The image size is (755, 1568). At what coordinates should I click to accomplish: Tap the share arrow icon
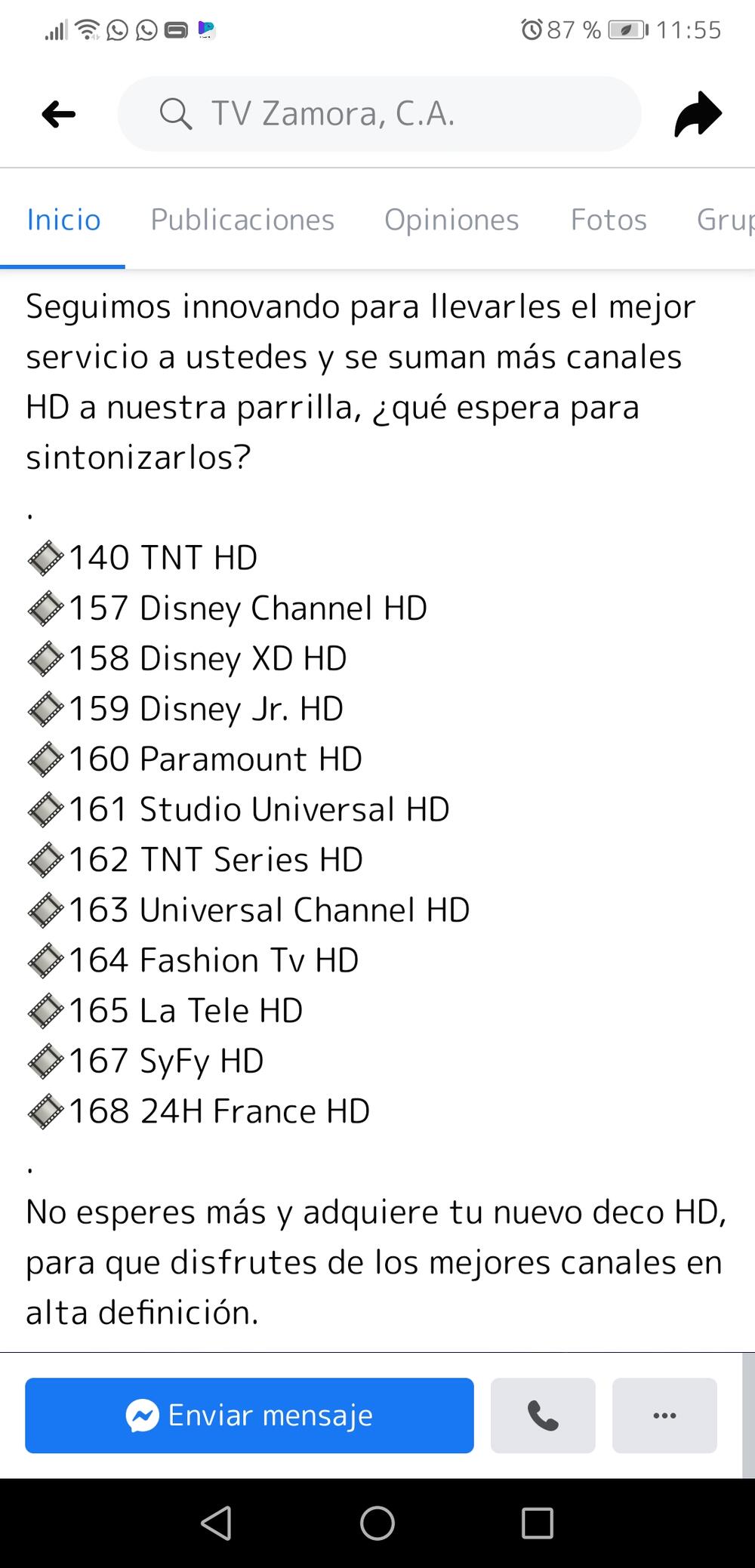point(696,113)
